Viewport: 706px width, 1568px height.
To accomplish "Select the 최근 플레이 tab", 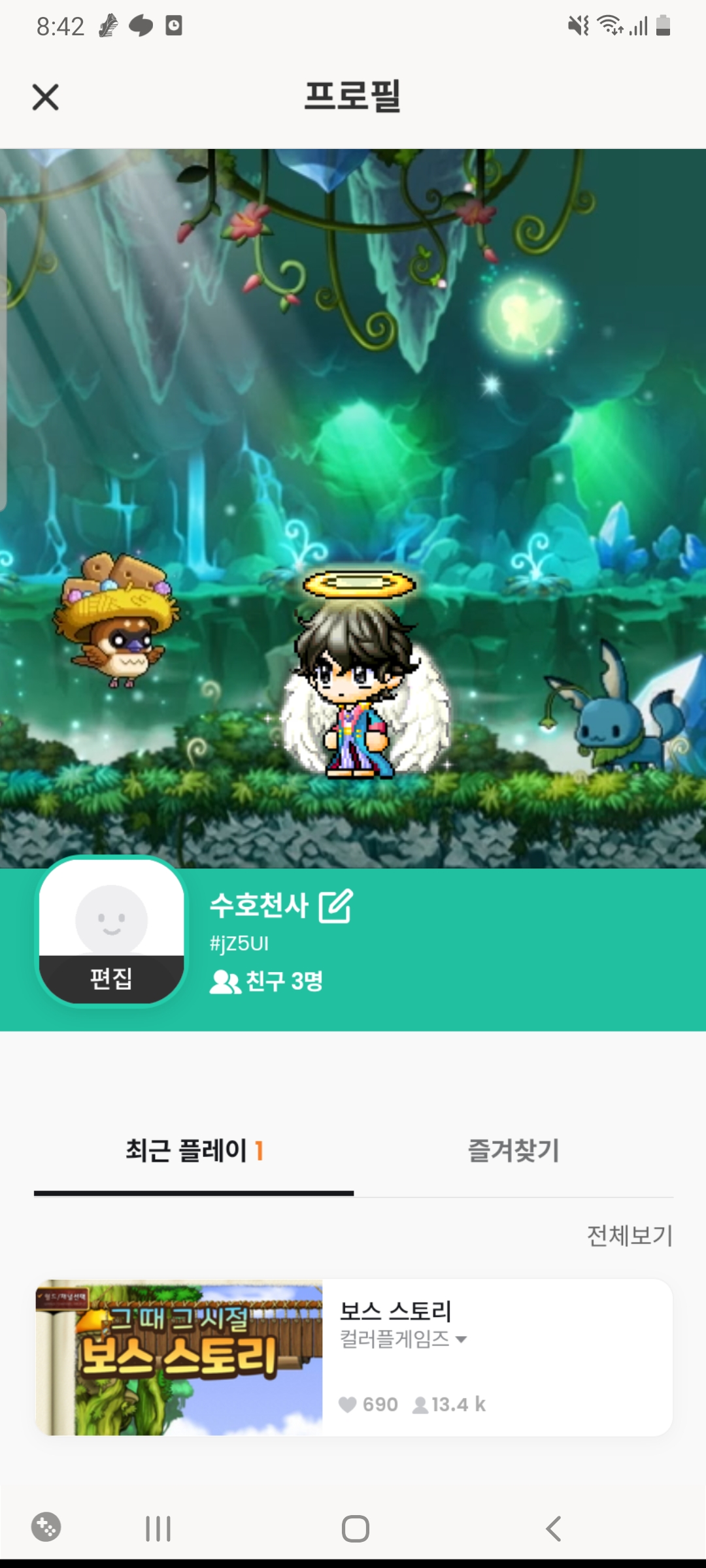I will coord(193,1151).
